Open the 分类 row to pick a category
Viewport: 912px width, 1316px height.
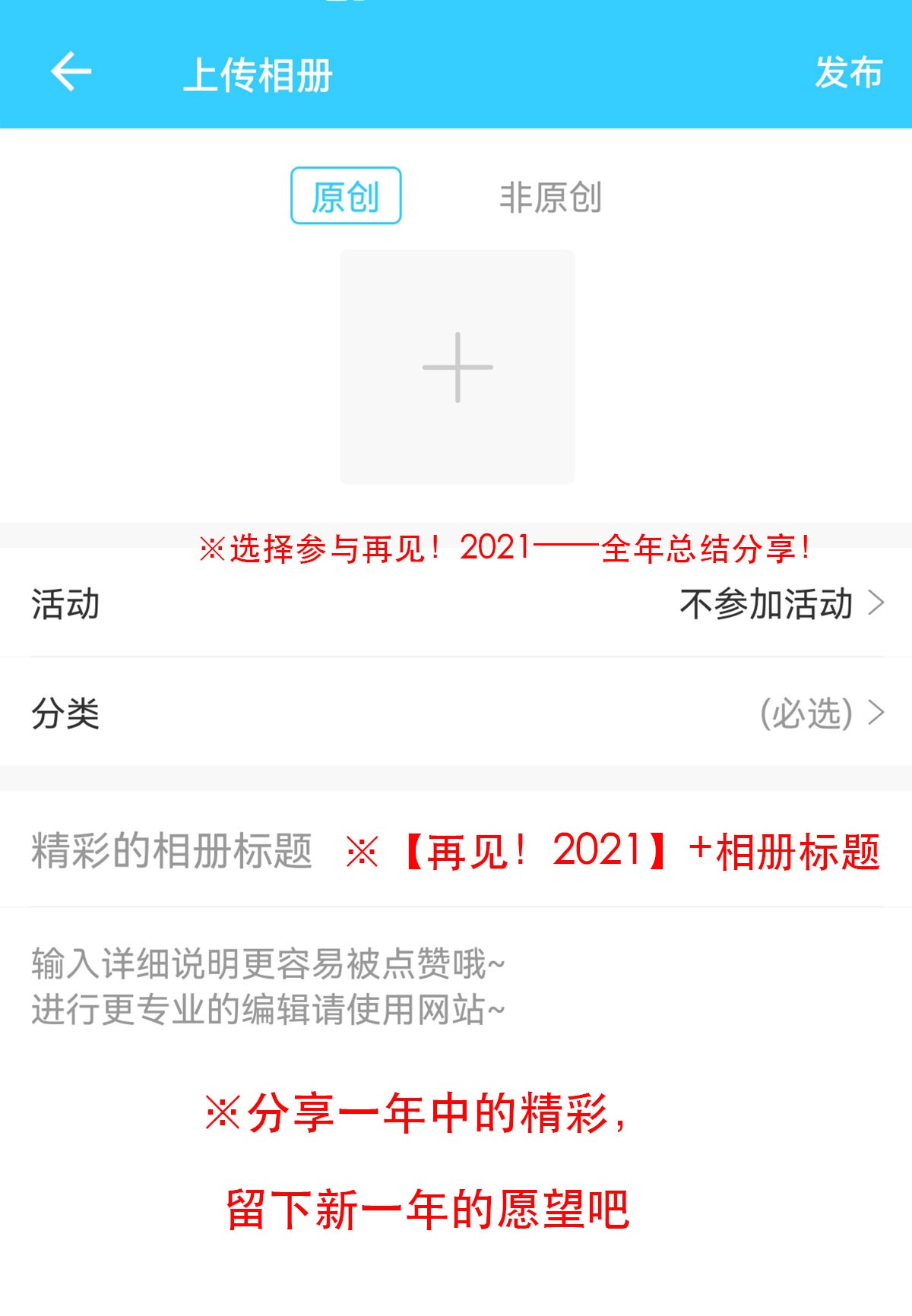456,713
